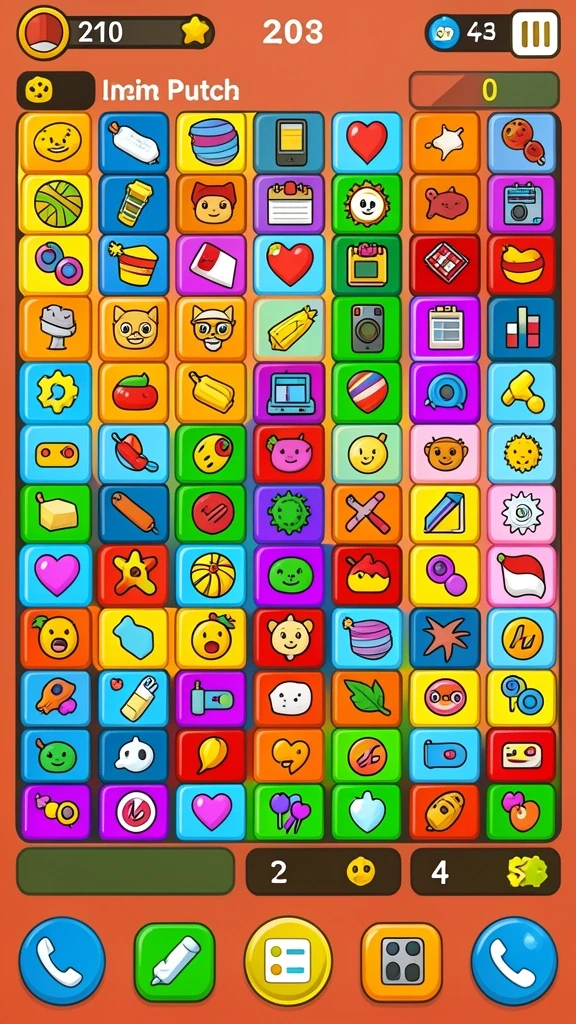The width and height of the screenshot is (576, 1024).
Task: Pick the smiling sun tile
Action: click(366, 204)
